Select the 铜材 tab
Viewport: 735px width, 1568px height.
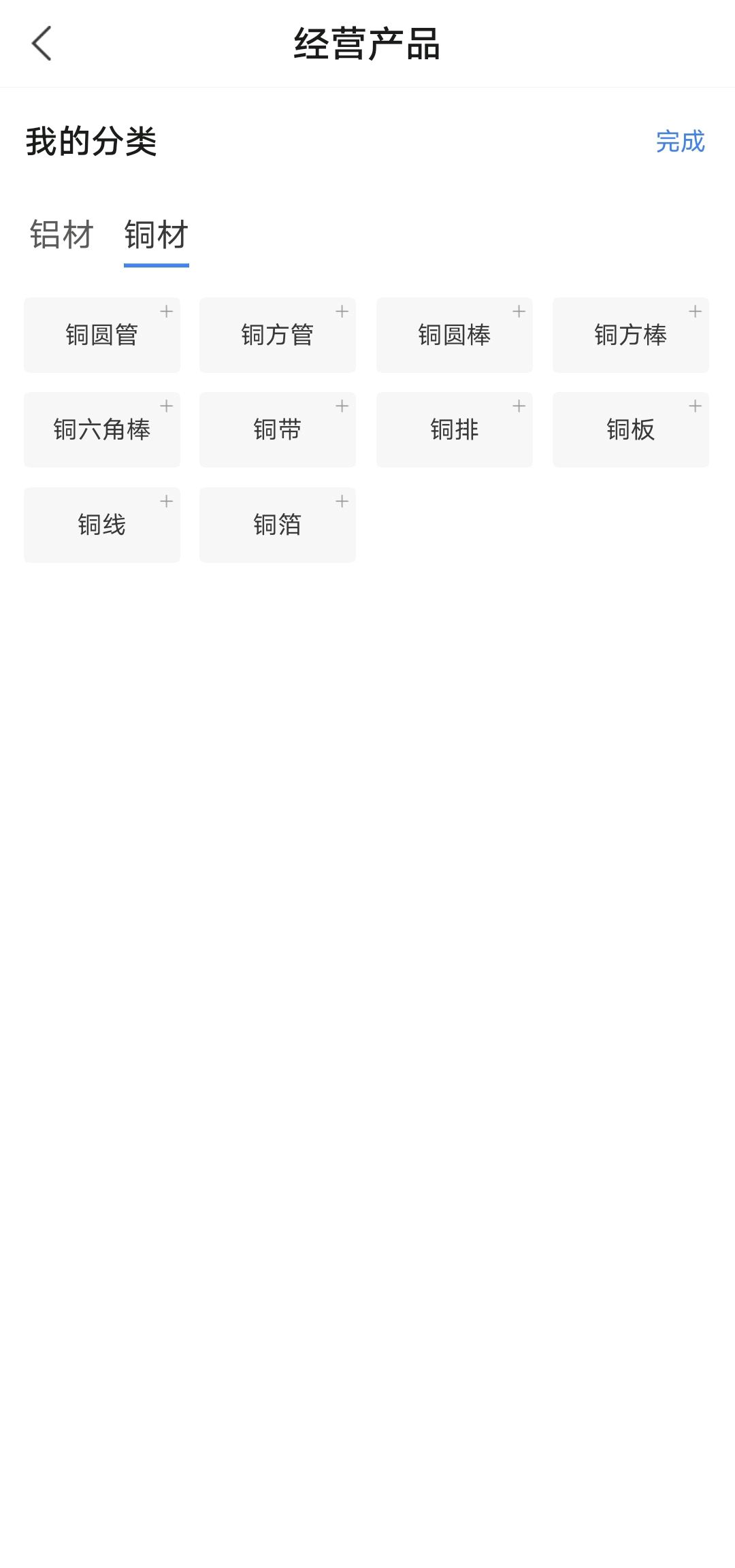156,235
